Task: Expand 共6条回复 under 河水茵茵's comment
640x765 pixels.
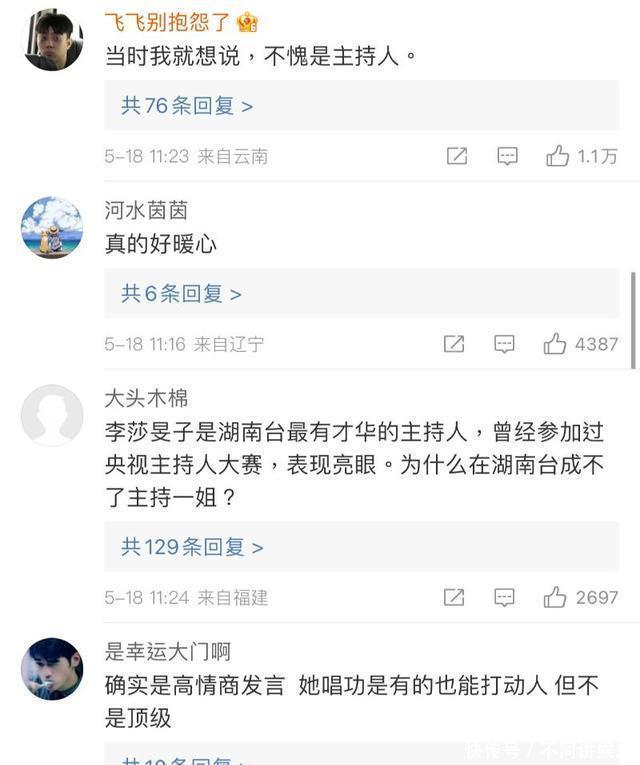Action: tap(181, 294)
